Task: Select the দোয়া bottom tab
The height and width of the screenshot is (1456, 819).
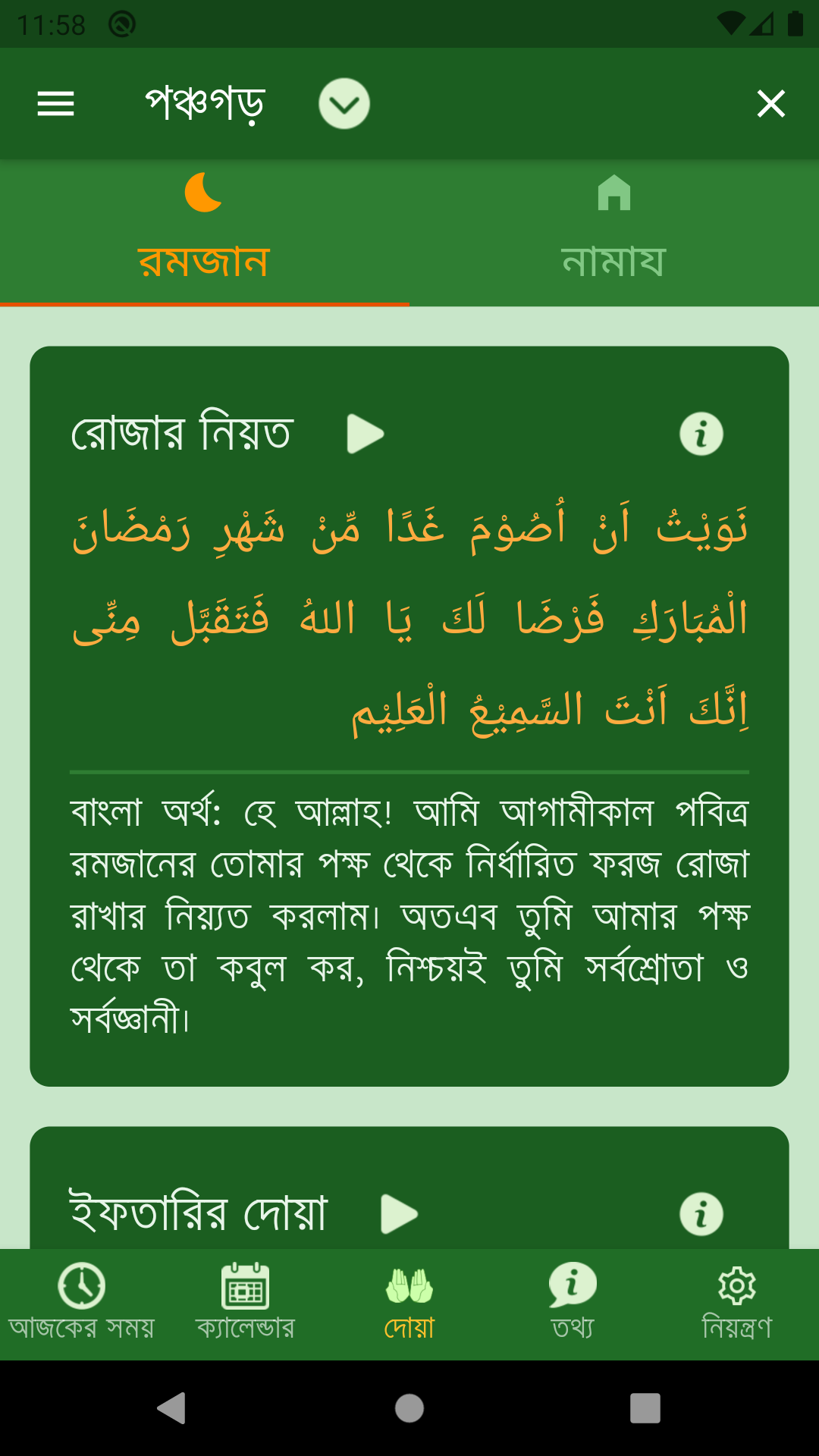Action: pyautogui.click(x=409, y=1303)
